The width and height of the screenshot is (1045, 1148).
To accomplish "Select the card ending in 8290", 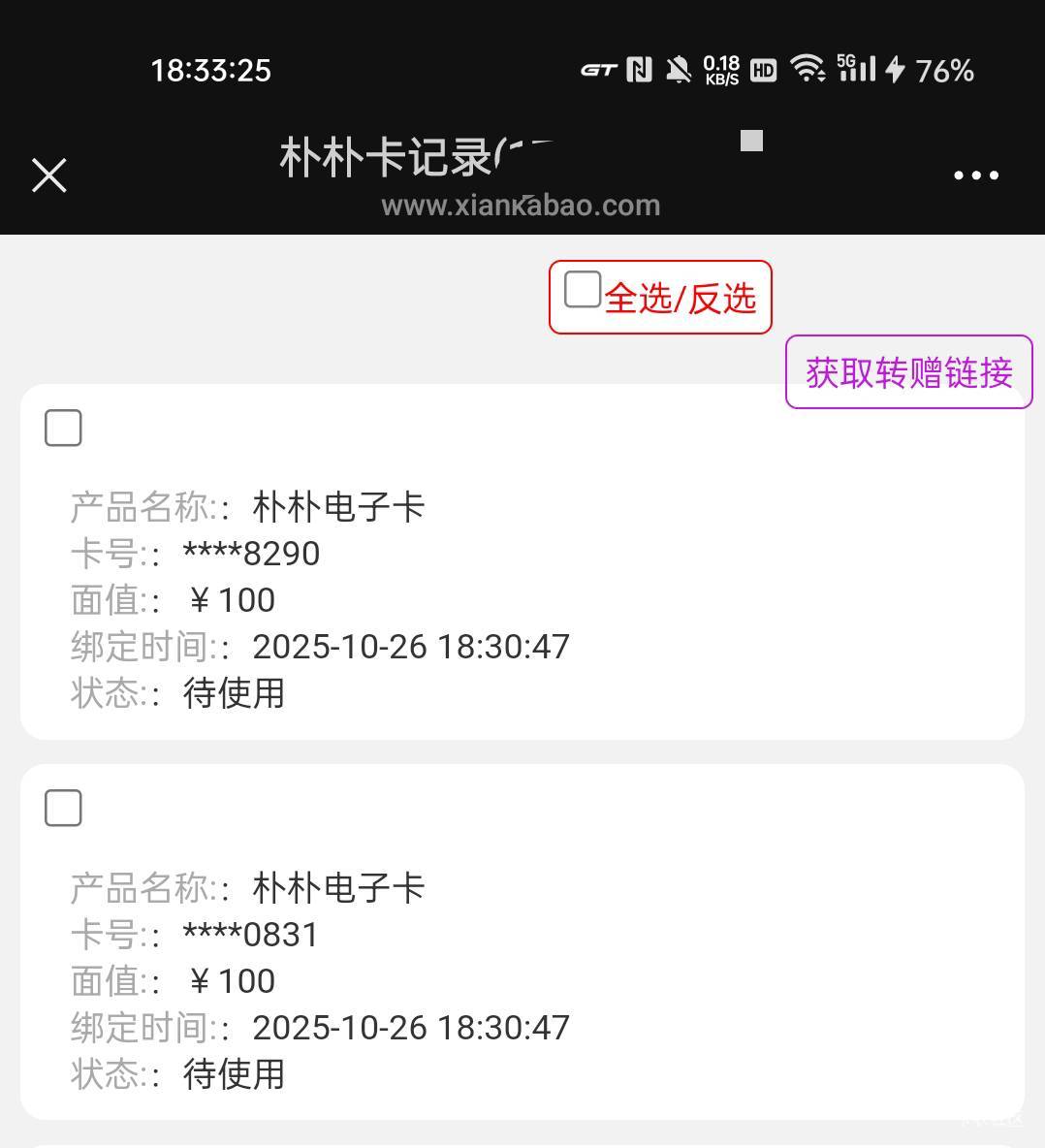I will click(63, 428).
